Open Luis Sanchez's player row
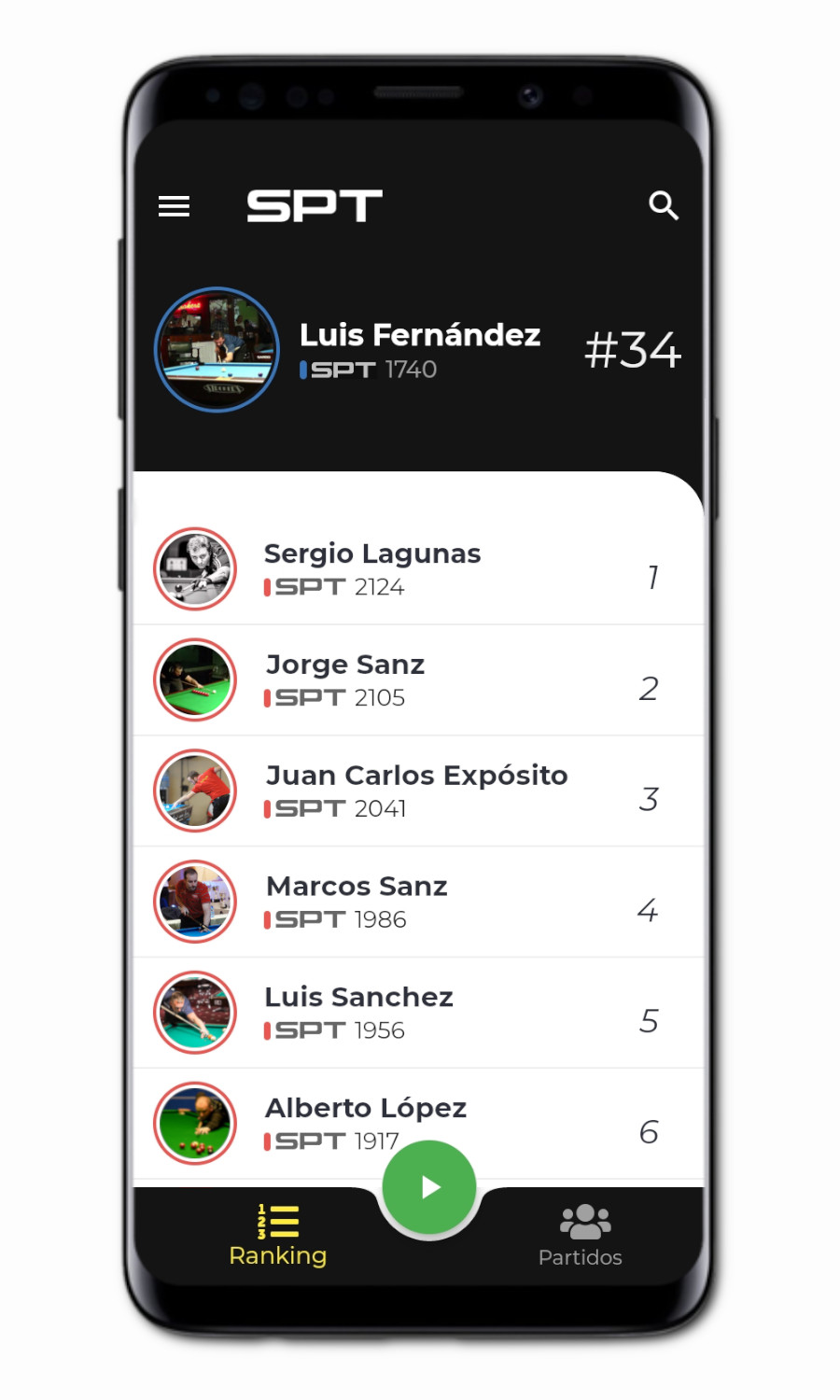Viewport: 840px width, 1400px height. (418, 1014)
